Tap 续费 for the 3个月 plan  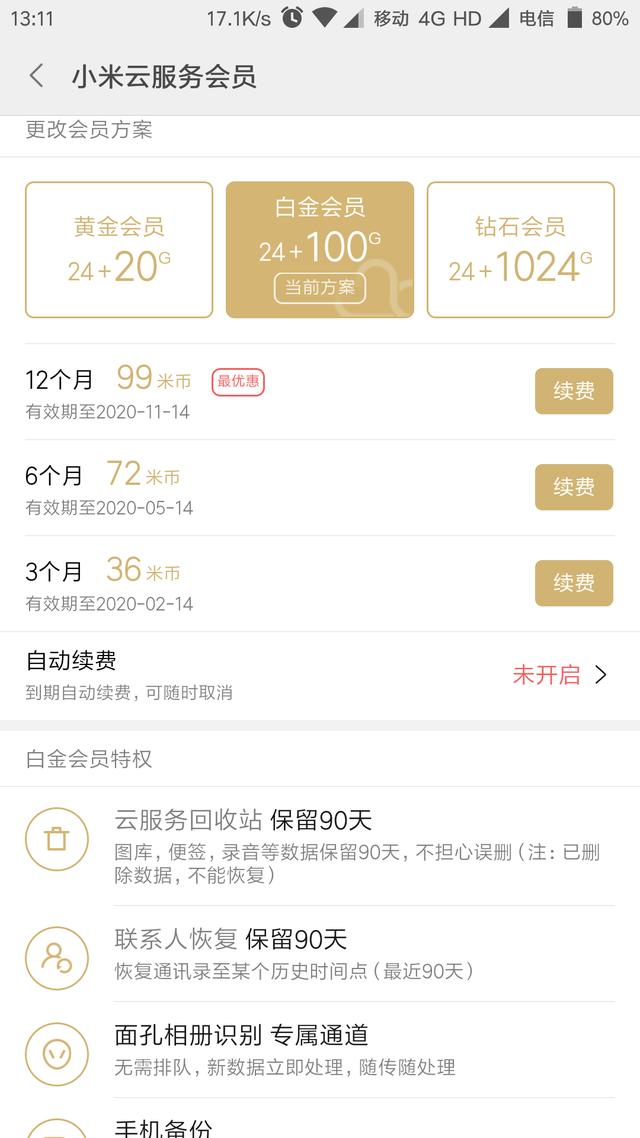pos(573,583)
